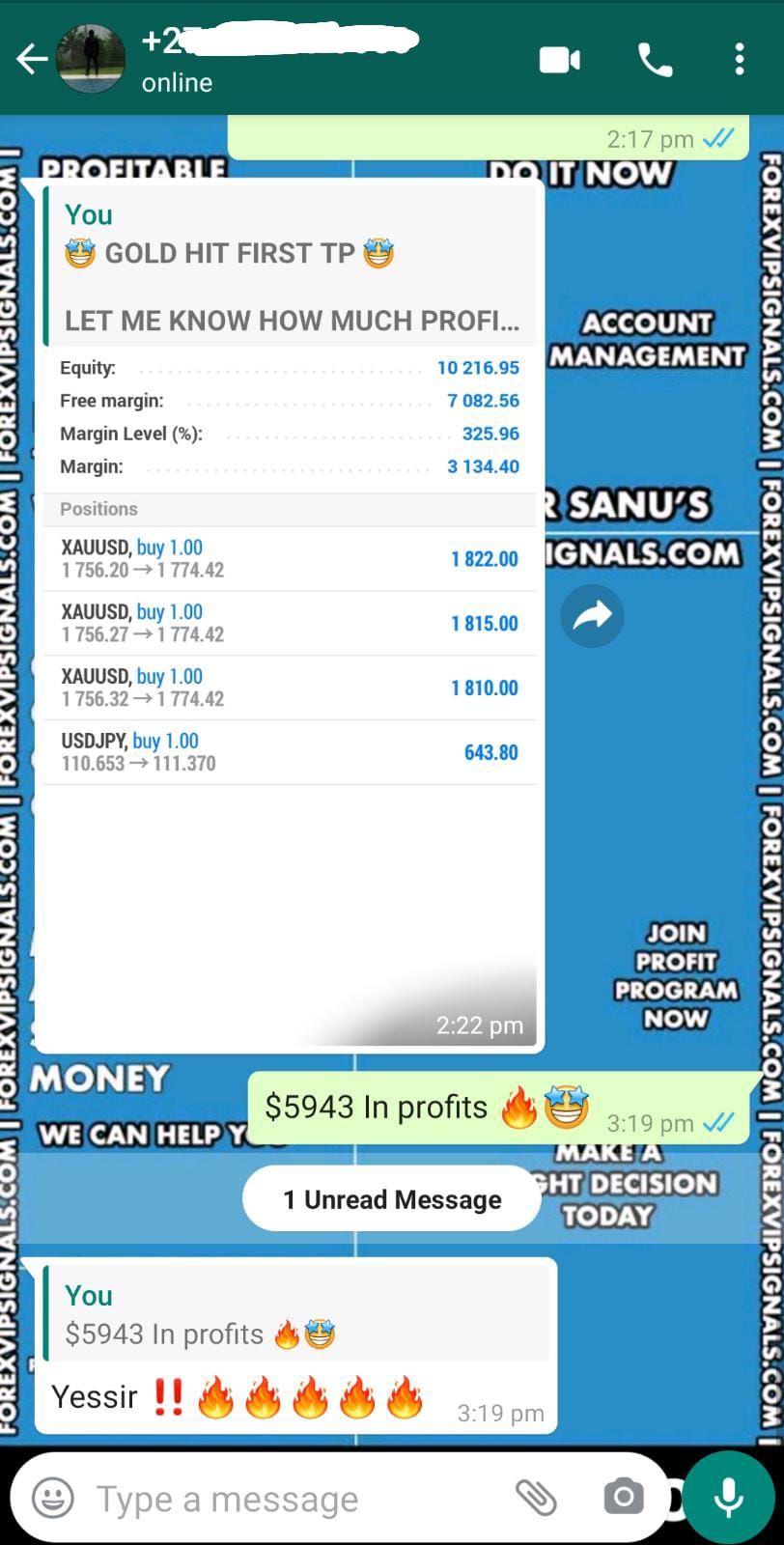Tap the Type a message field
The width and height of the screenshot is (784, 1545).
point(290,1499)
